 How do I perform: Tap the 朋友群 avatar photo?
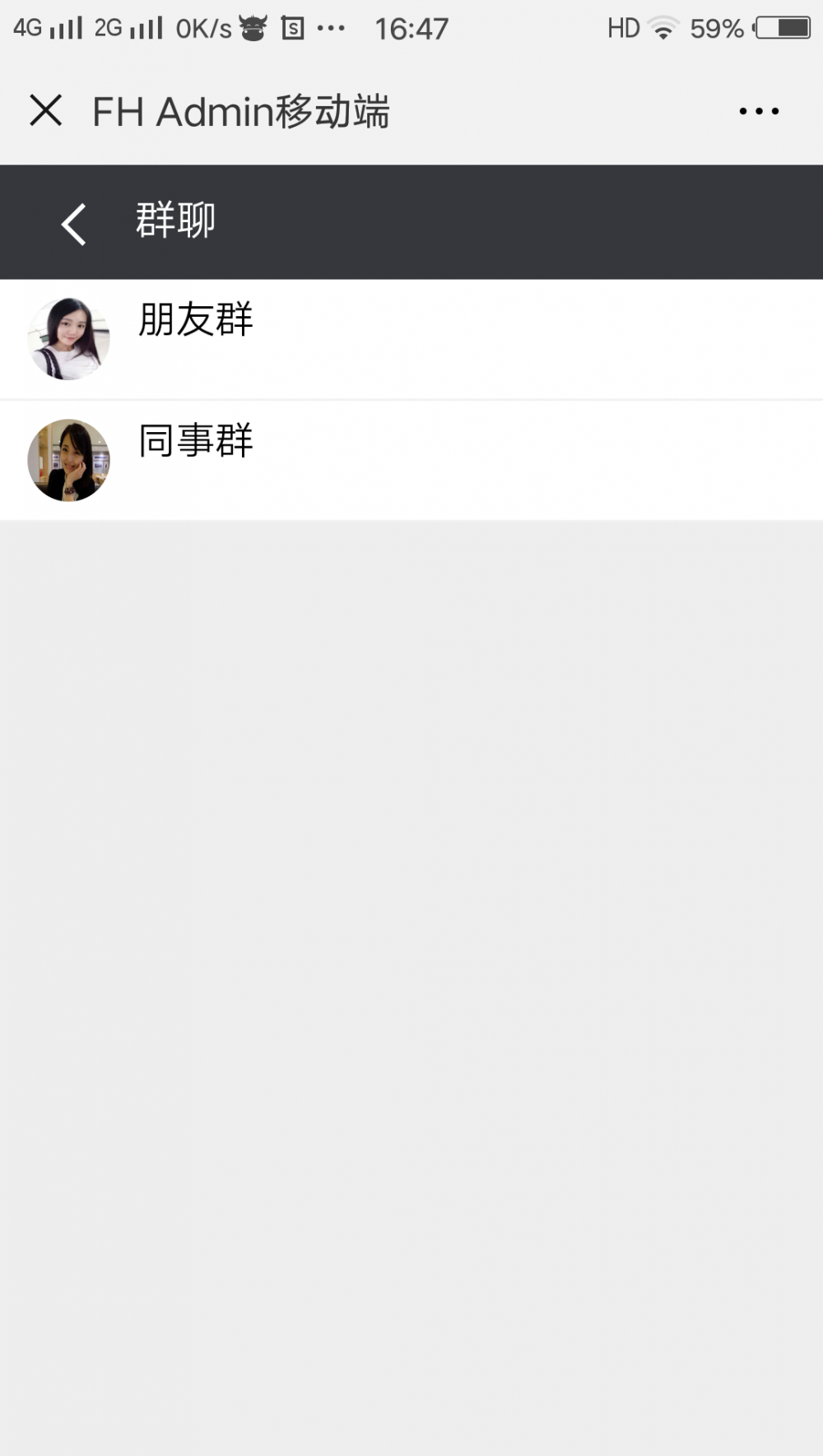68,338
